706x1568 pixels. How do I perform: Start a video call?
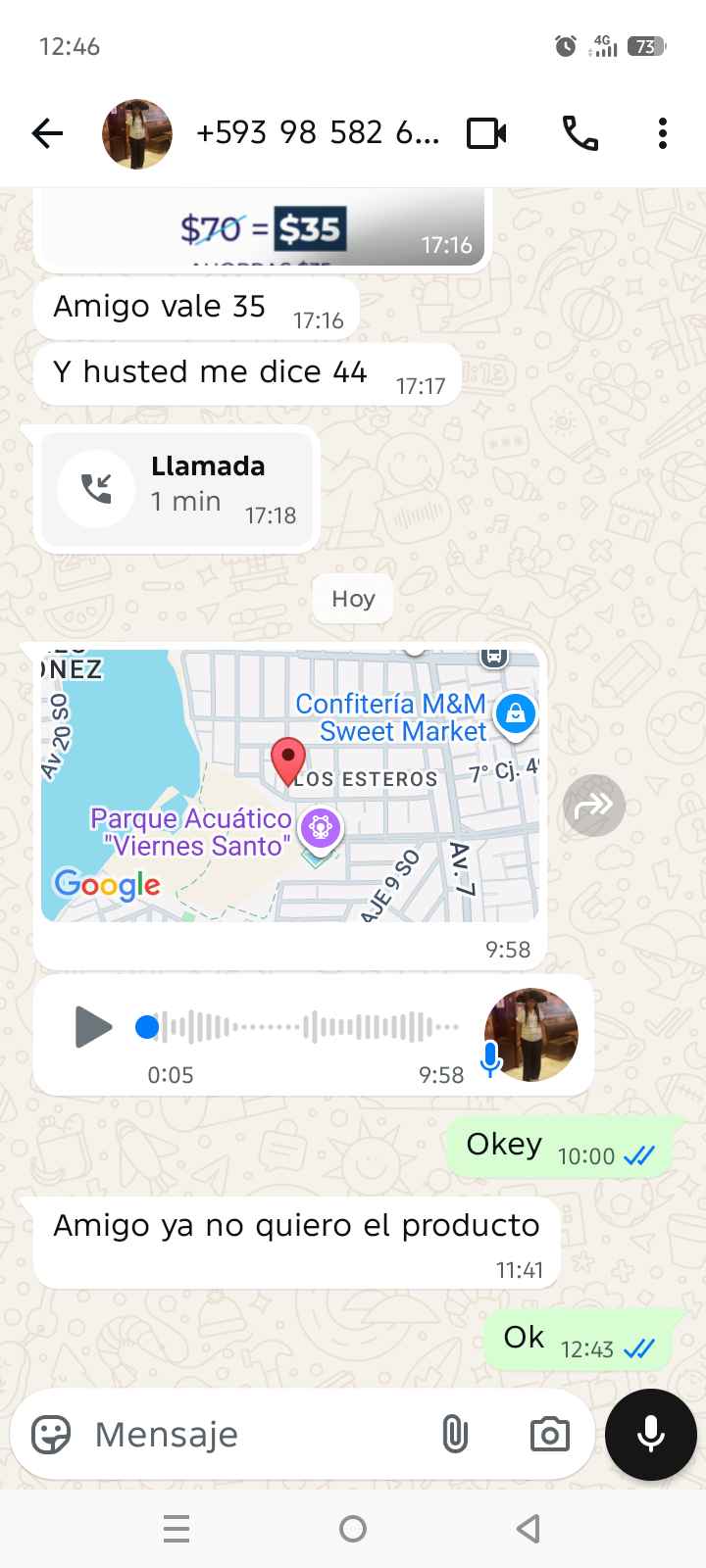487,133
